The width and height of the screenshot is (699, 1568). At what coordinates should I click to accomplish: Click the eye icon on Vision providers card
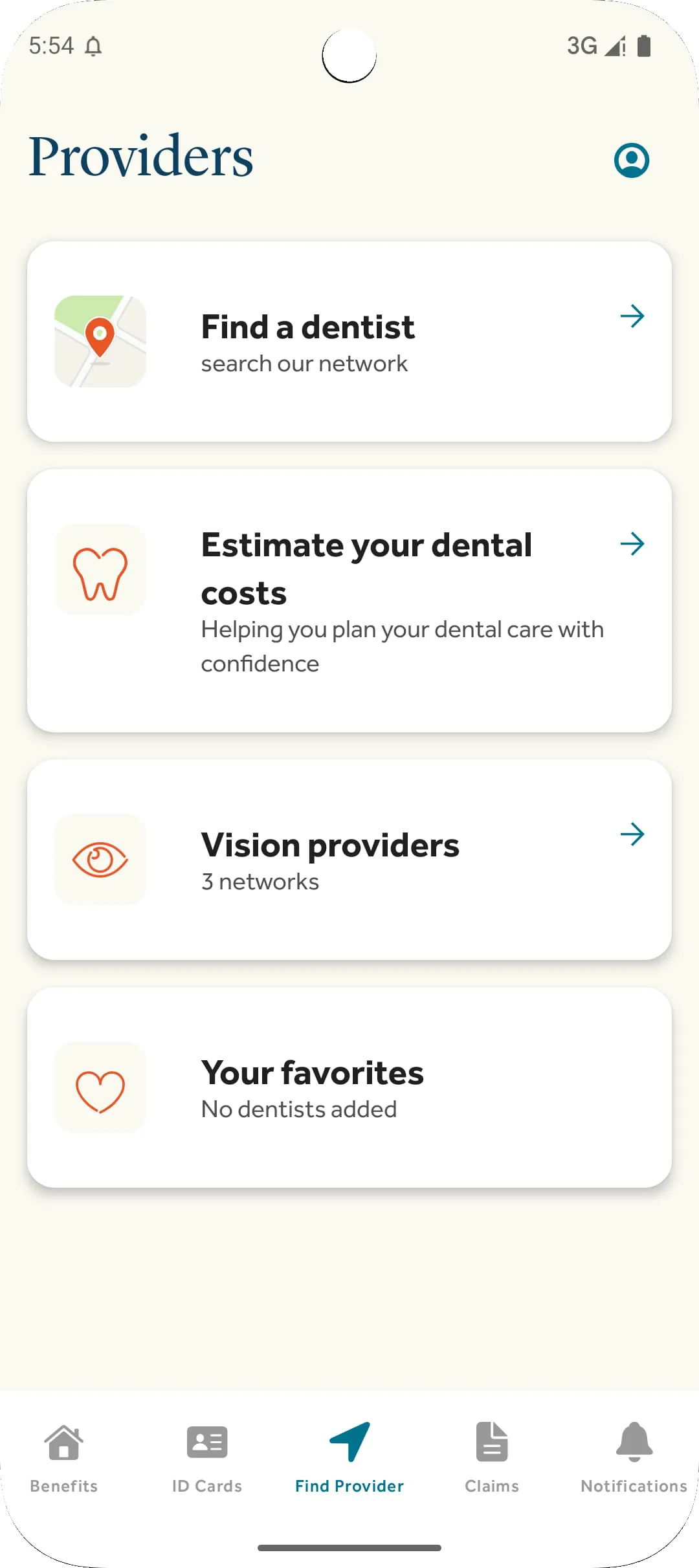pyautogui.click(x=100, y=859)
